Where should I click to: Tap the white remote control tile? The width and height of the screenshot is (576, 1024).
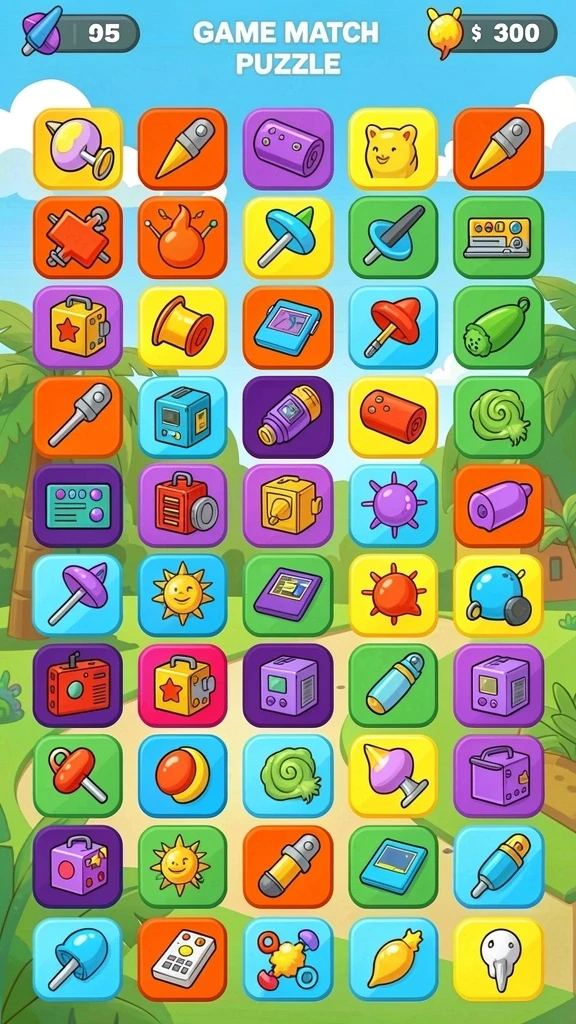[182, 959]
